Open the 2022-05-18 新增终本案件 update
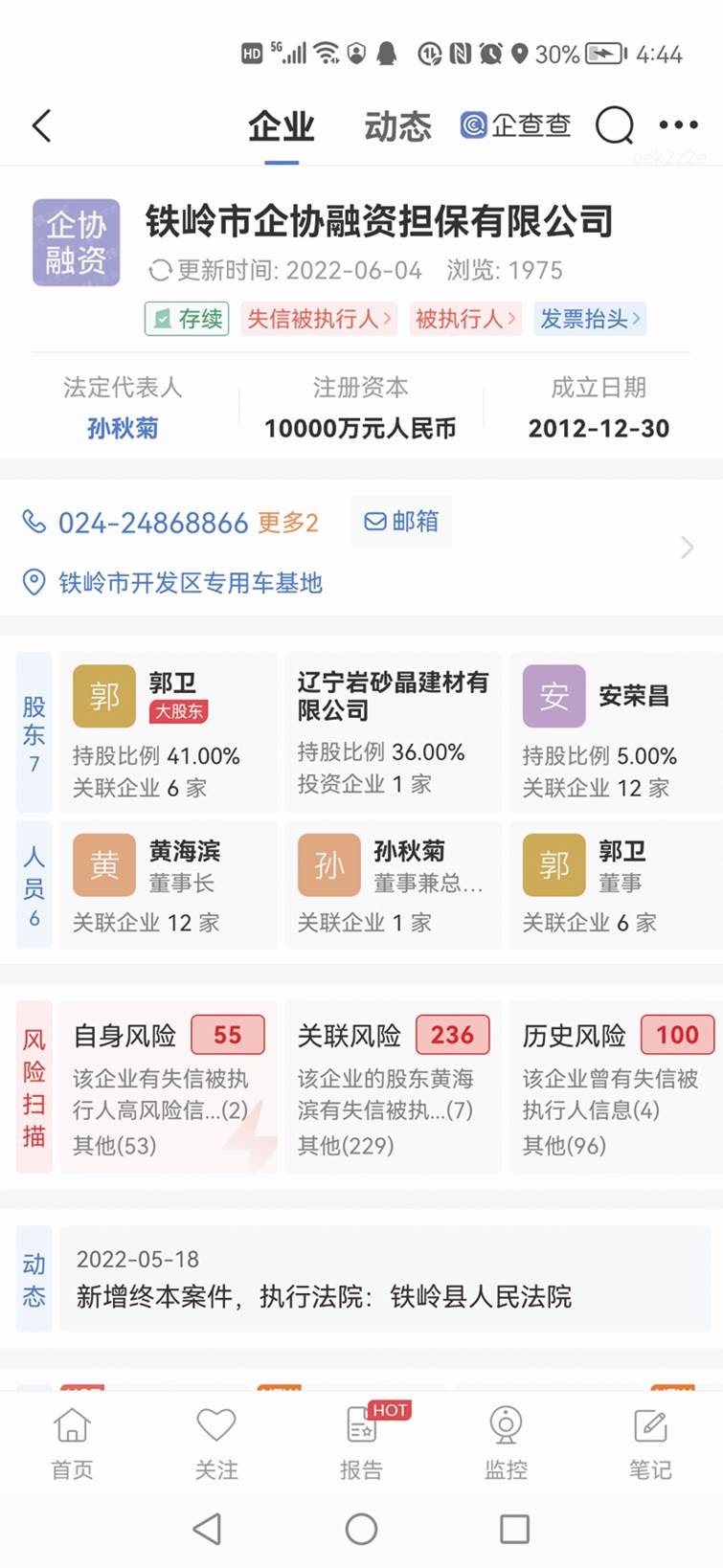The width and height of the screenshot is (723, 1568). tap(383, 1279)
